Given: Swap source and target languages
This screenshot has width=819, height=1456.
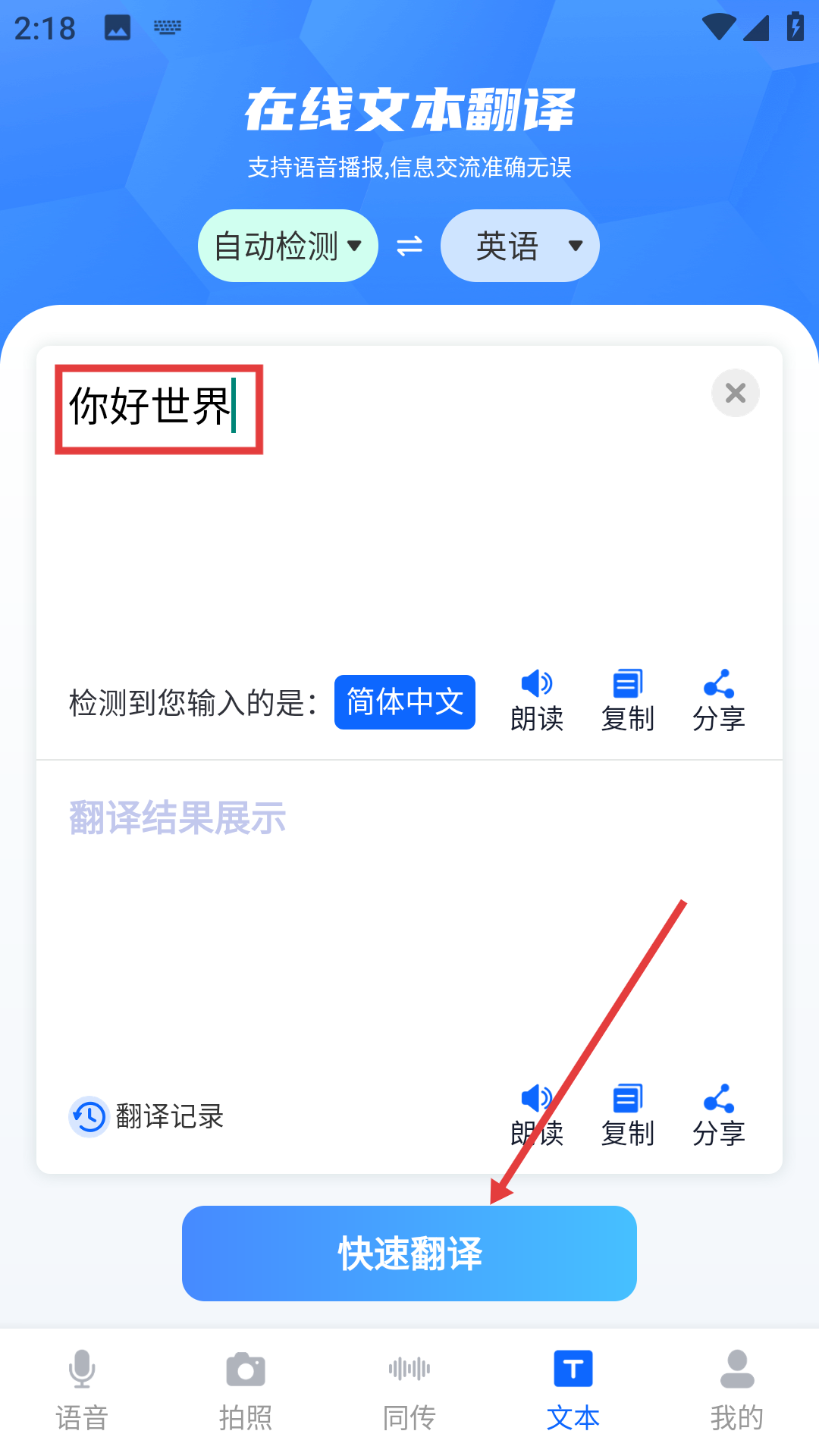Looking at the screenshot, I should pos(409,246).
